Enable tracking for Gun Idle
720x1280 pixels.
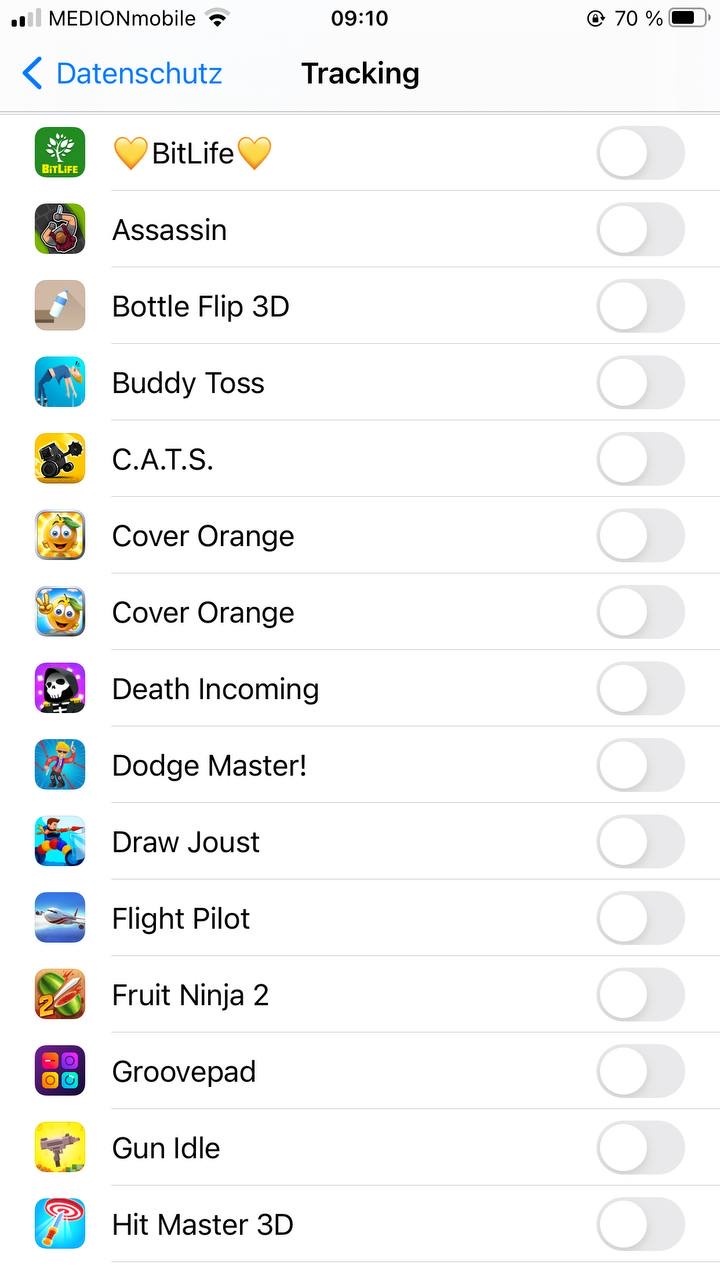640,1148
